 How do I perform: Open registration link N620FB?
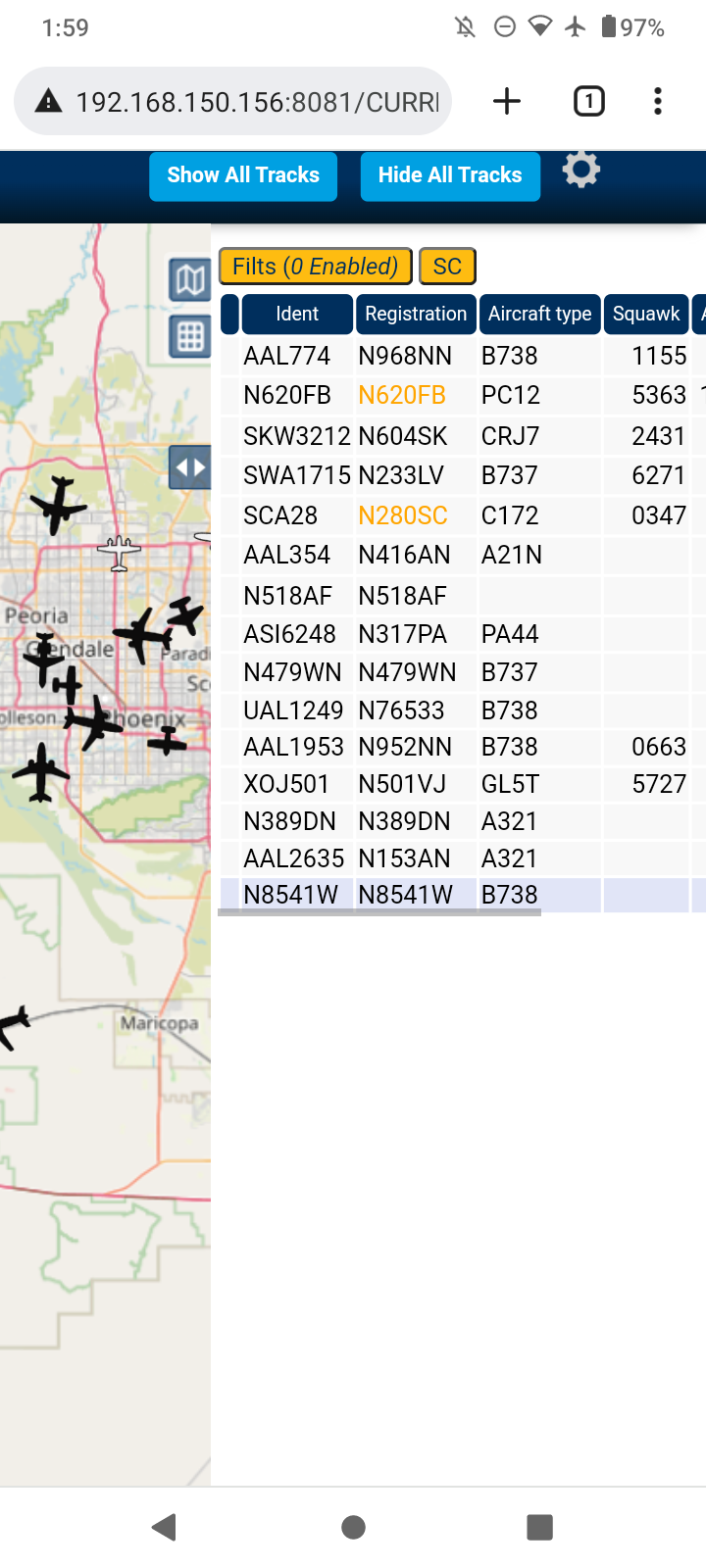click(x=402, y=395)
